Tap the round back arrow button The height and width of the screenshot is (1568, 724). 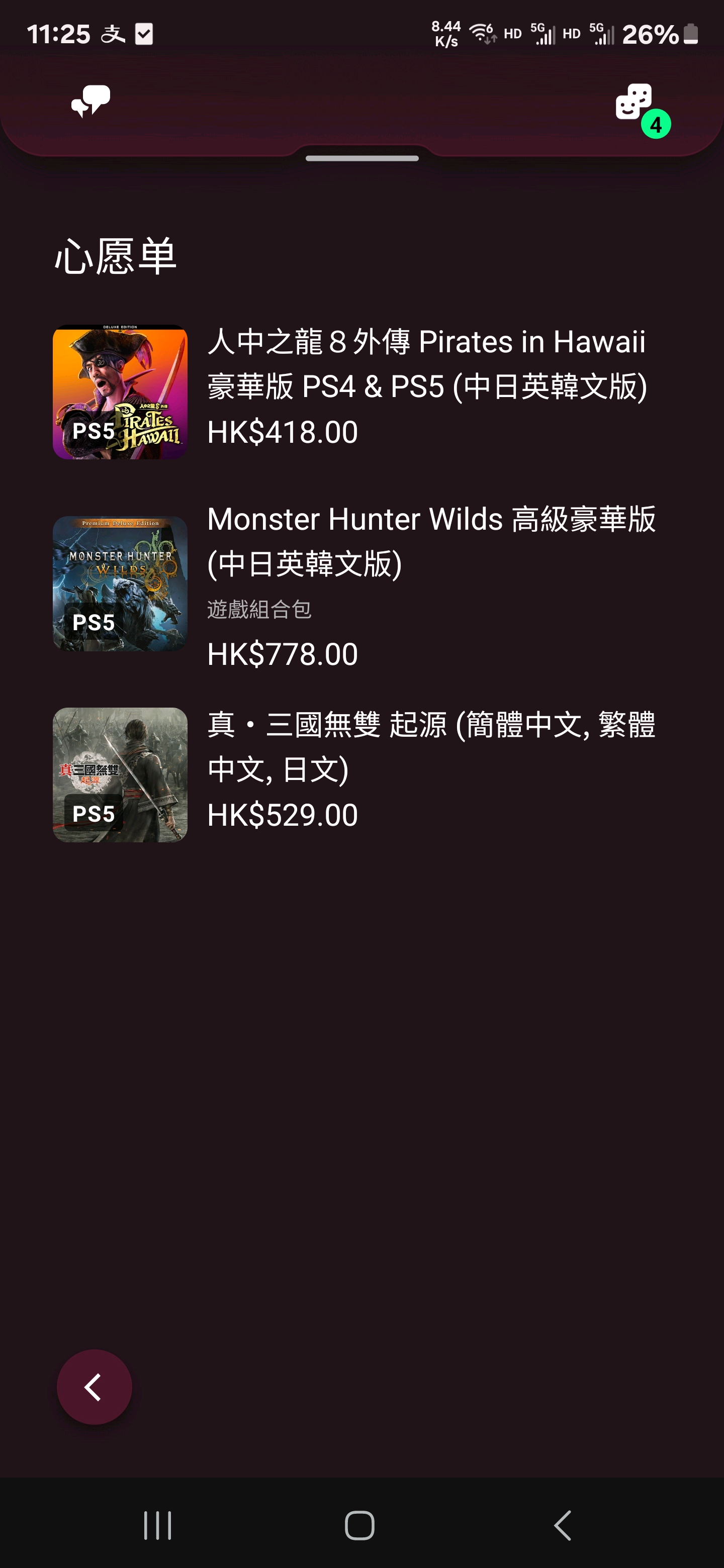pos(95,1387)
